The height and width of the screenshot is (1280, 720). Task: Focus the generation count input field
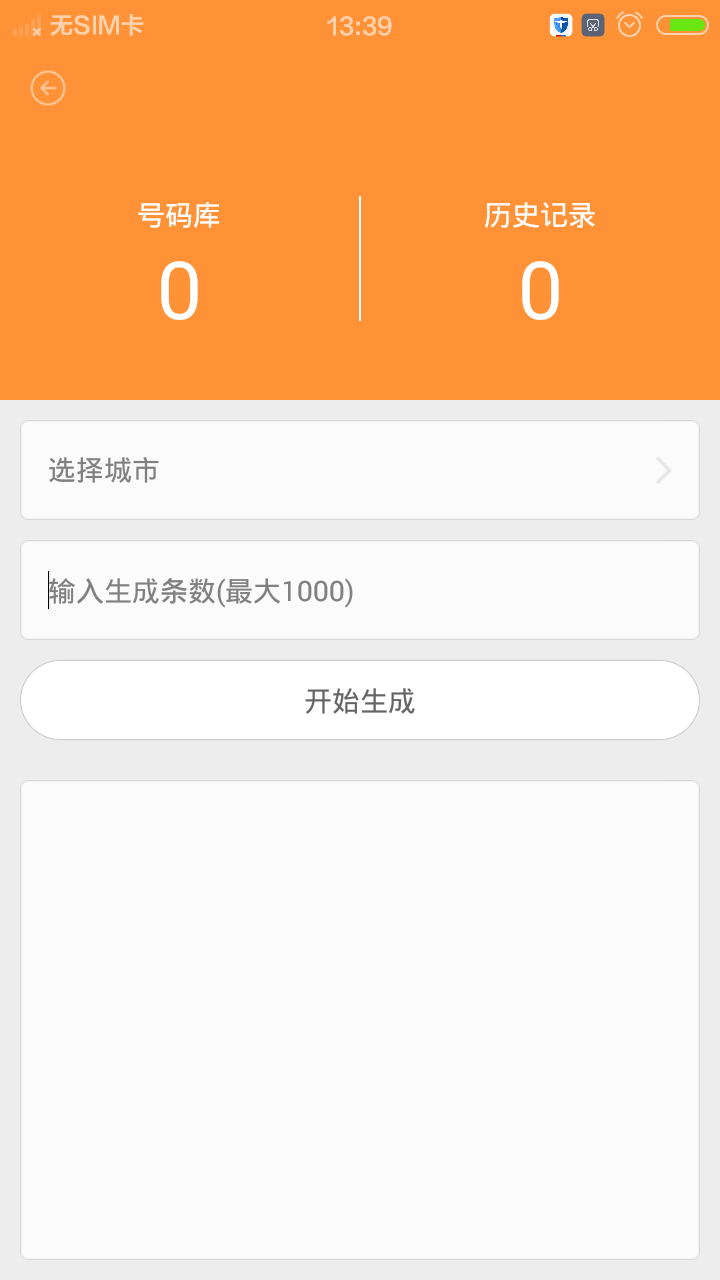pos(360,590)
